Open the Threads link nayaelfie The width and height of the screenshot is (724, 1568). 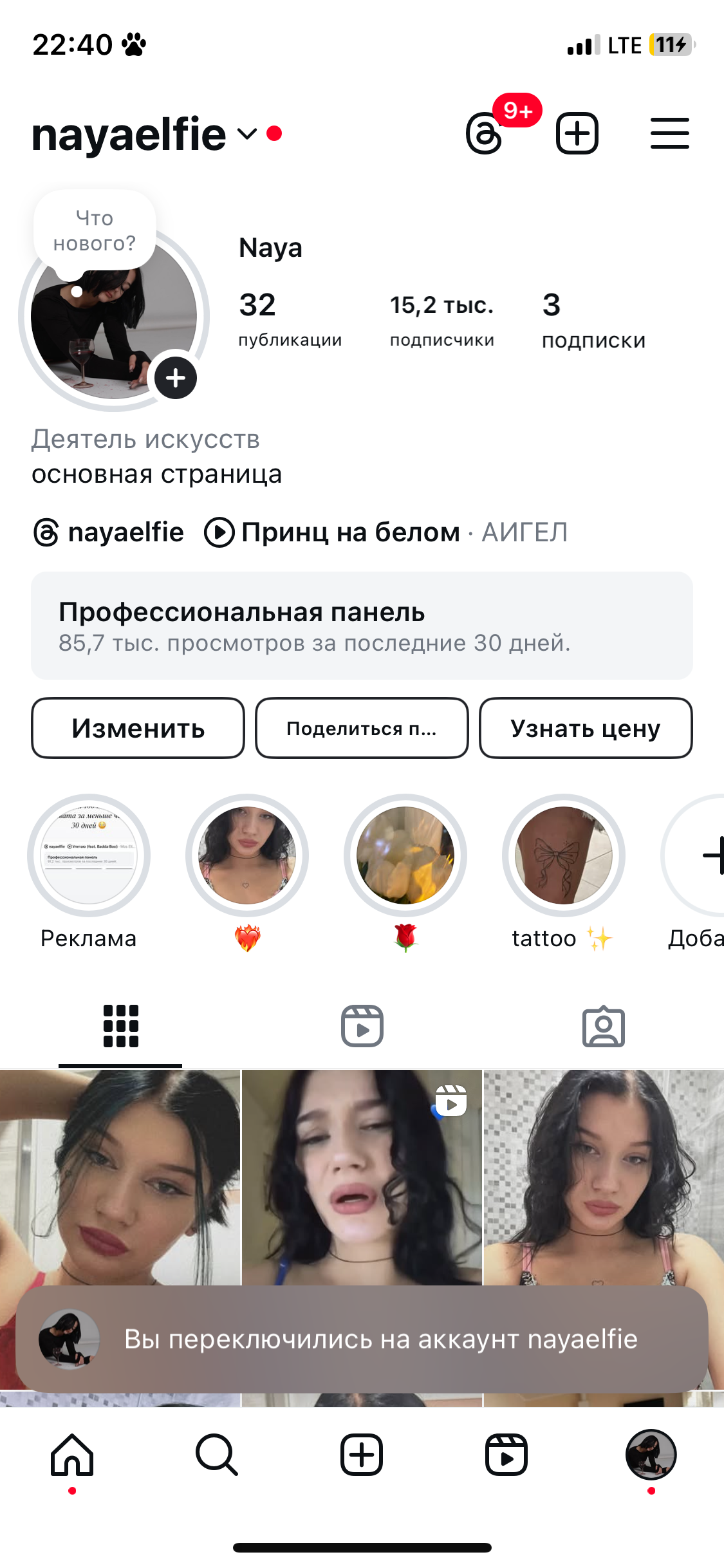point(109,533)
